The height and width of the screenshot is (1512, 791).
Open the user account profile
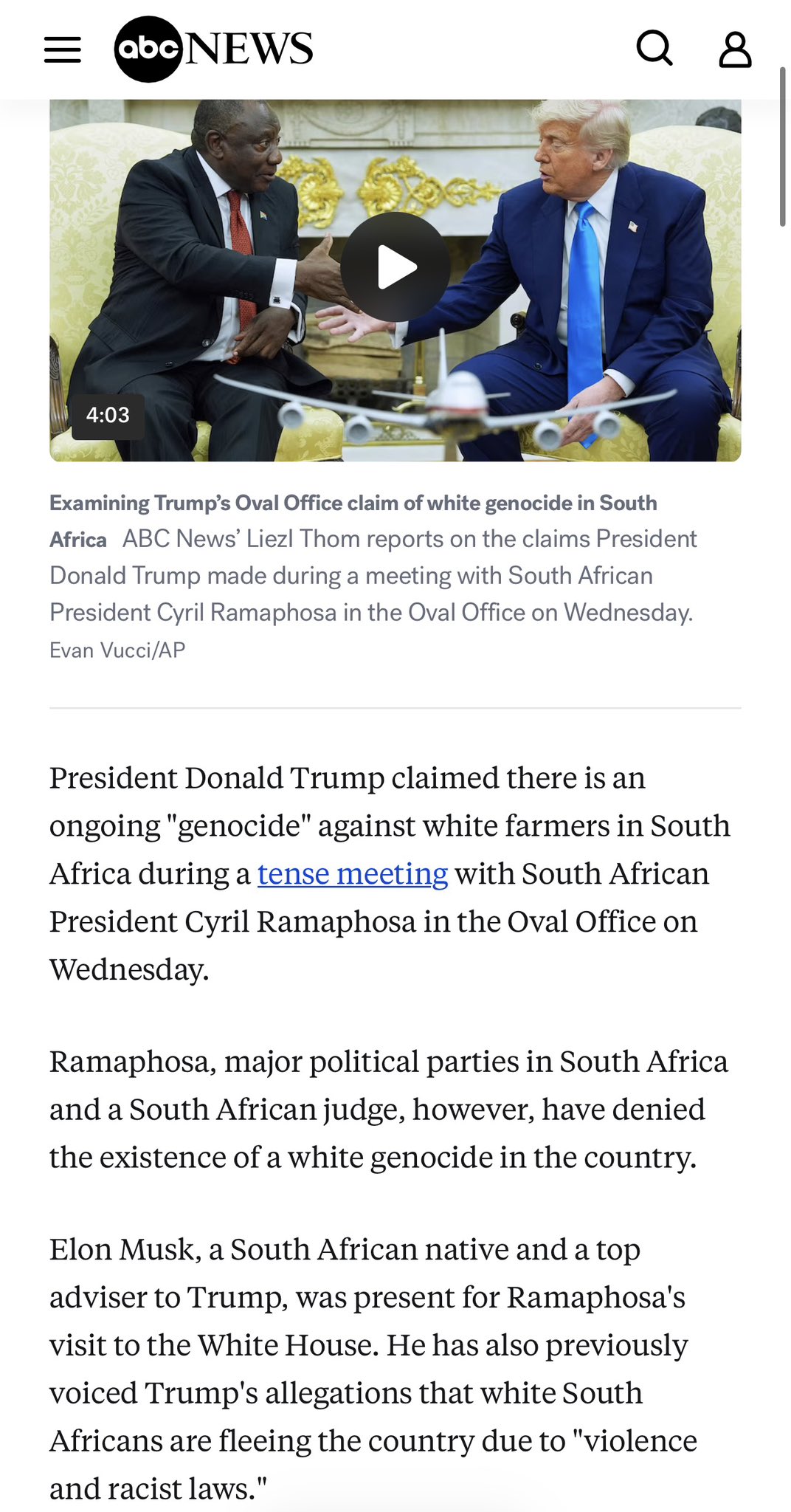735,49
